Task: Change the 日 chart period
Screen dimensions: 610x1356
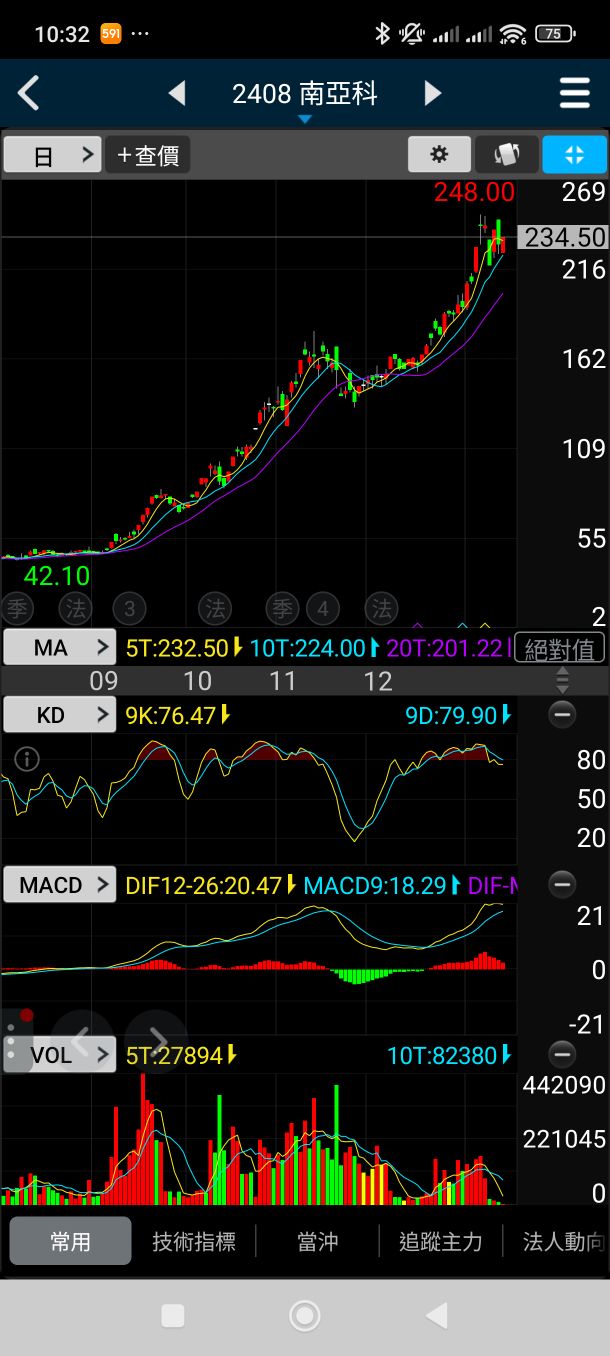Action: (x=52, y=155)
